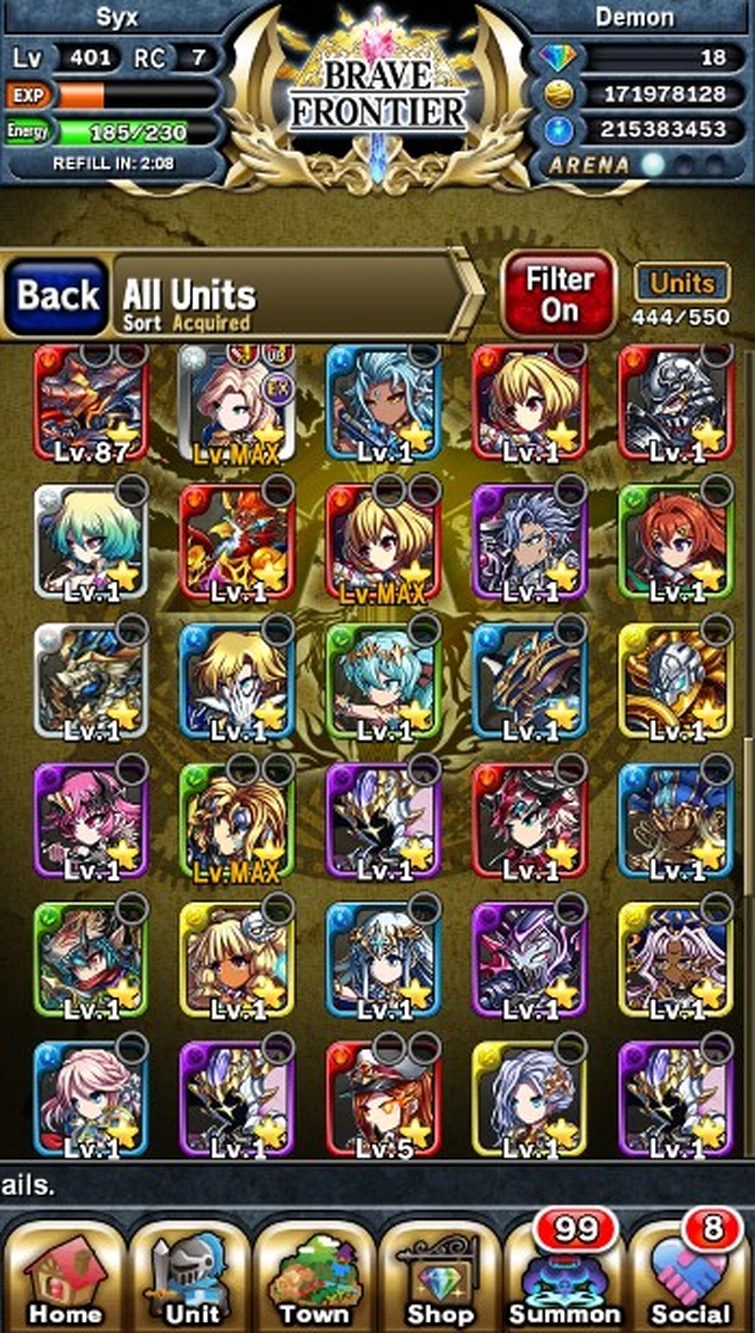
Task: Switch to the Town tab
Action: point(314,1274)
